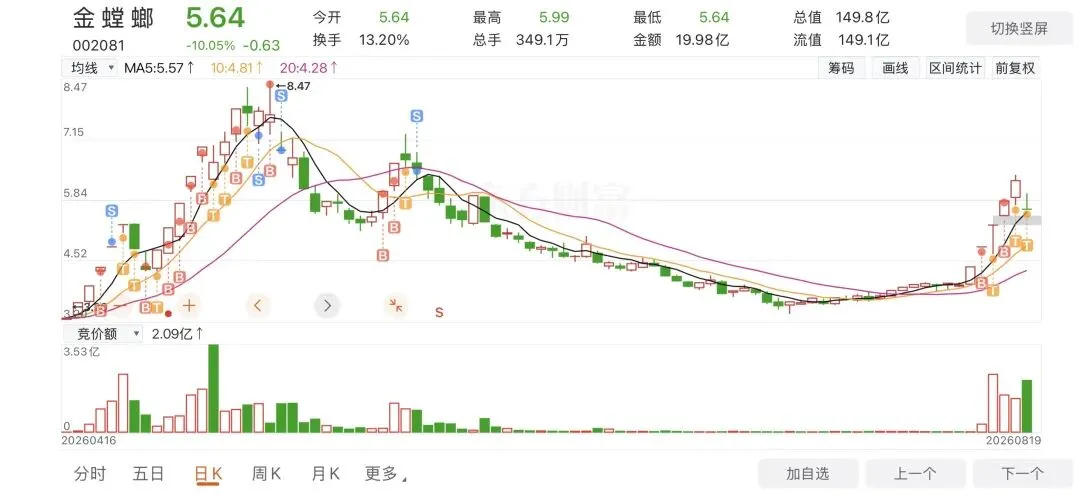Go to next stock with 下一个
Viewport: 1080px width, 497px height.
tap(1022, 474)
